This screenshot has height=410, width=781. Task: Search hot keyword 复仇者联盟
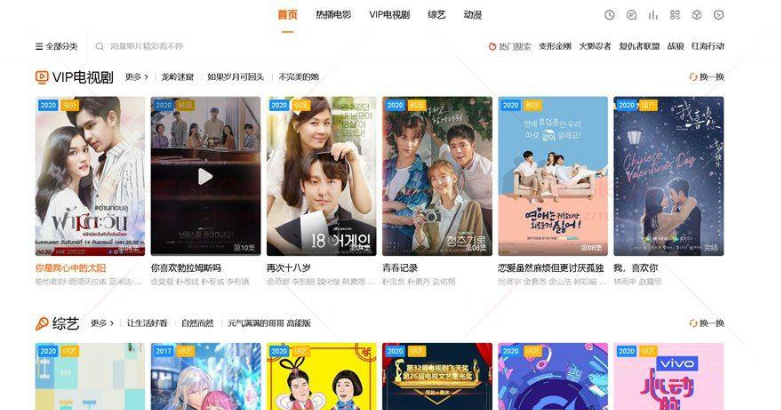click(x=639, y=46)
